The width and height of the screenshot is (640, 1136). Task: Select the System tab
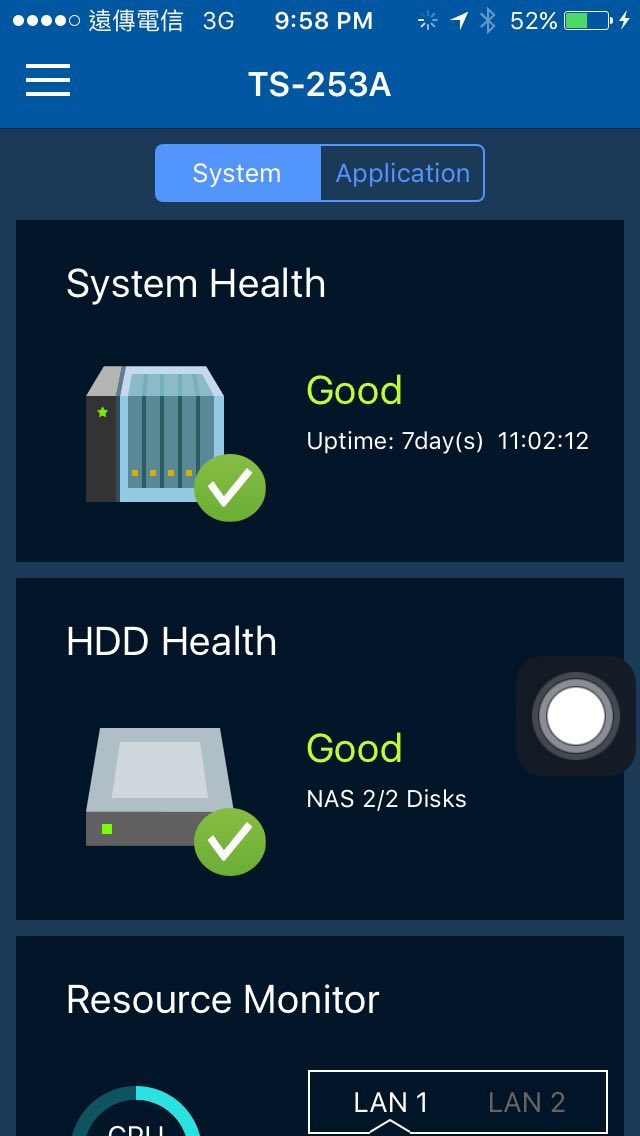[x=237, y=173]
